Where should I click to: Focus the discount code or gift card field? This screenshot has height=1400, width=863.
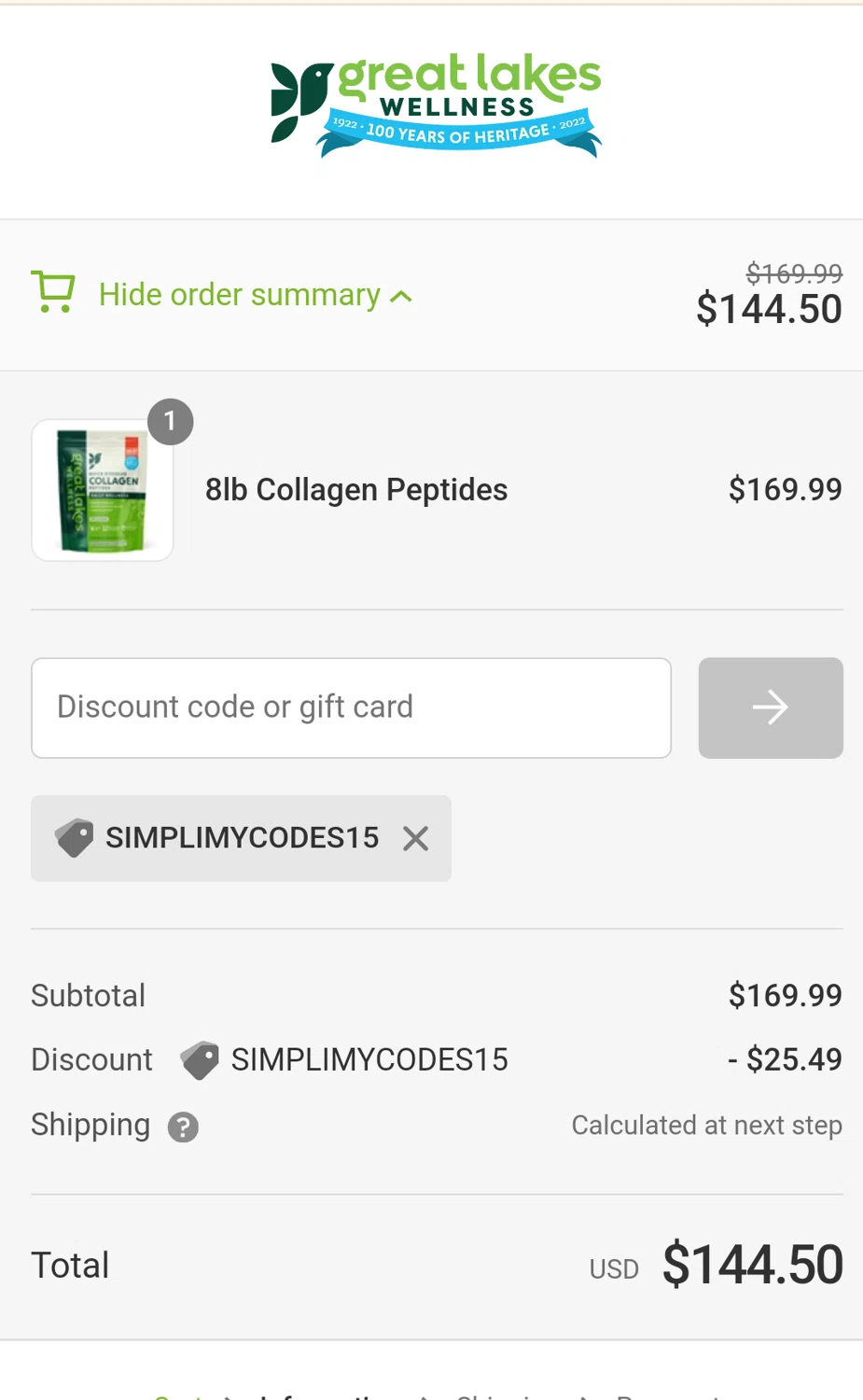coord(351,707)
